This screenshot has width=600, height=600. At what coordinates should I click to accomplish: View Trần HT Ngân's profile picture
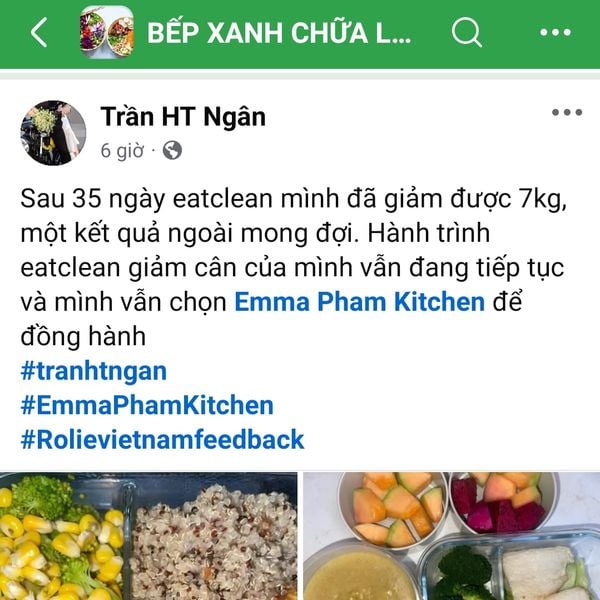point(52,132)
